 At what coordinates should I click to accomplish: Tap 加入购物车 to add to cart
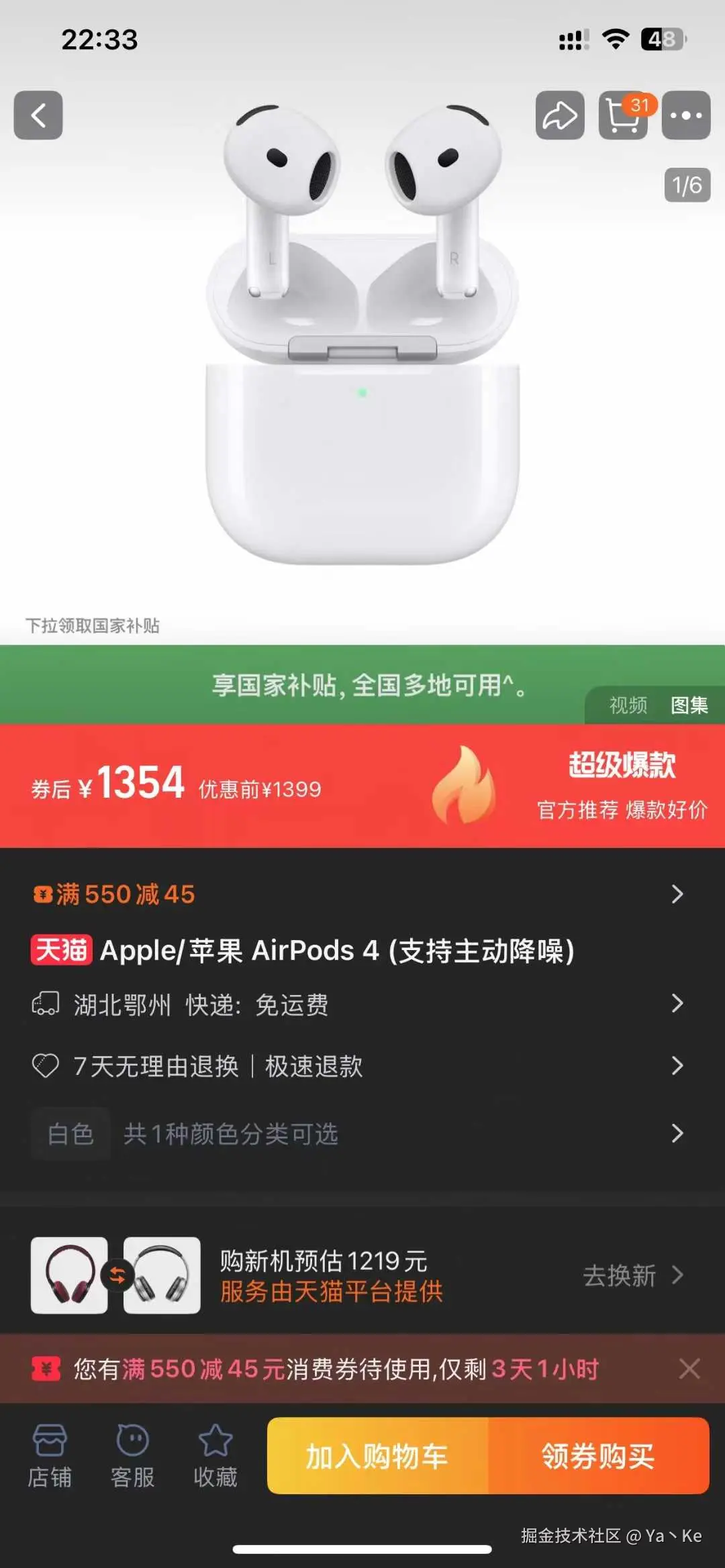pos(377,1456)
